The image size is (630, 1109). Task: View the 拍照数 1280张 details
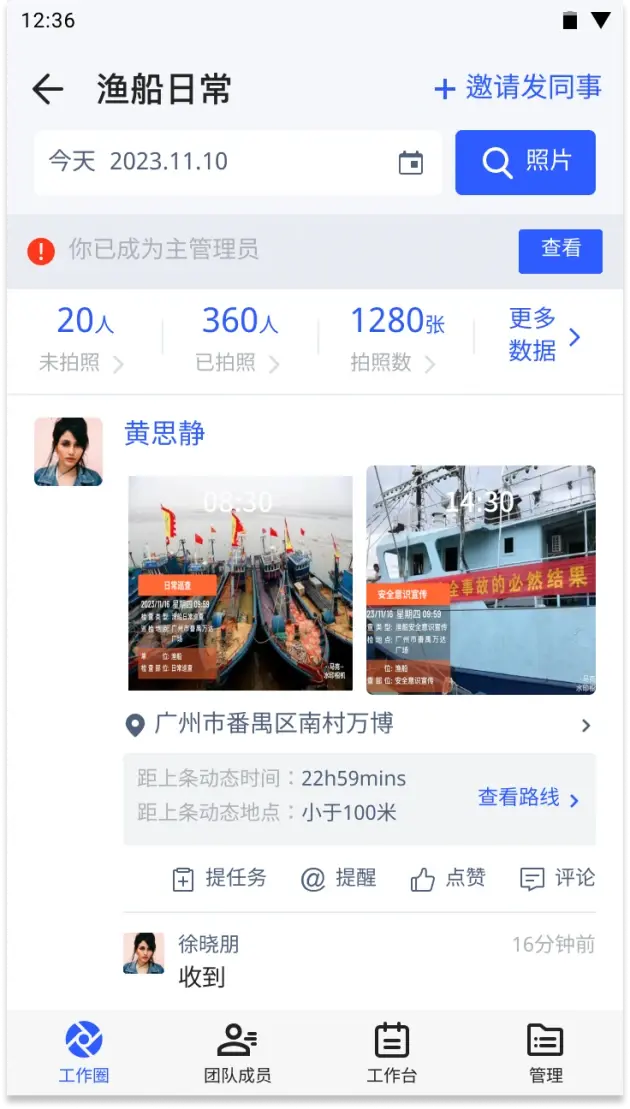click(x=396, y=338)
